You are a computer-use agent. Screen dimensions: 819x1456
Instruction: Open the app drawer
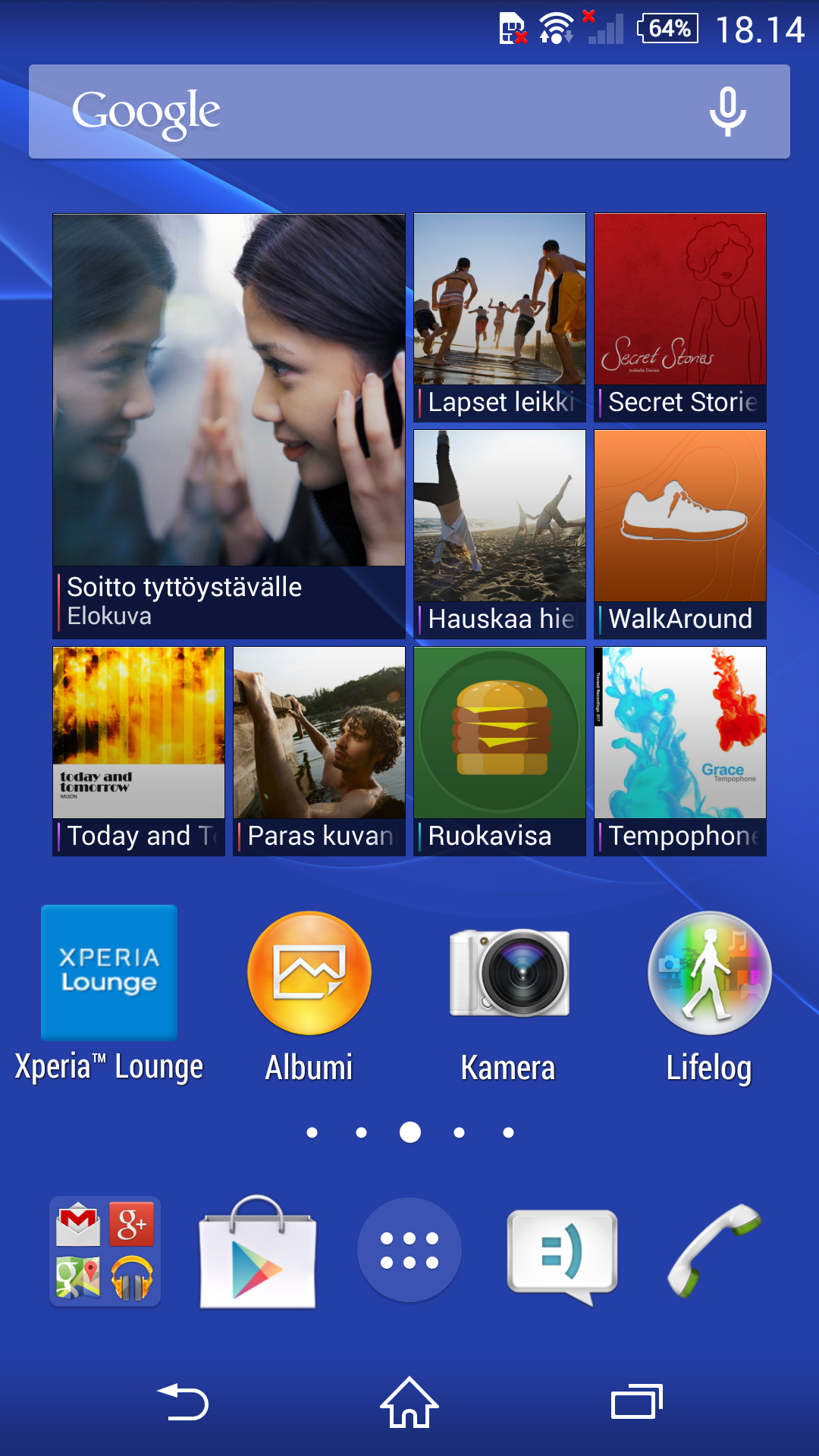[x=409, y=1250]
